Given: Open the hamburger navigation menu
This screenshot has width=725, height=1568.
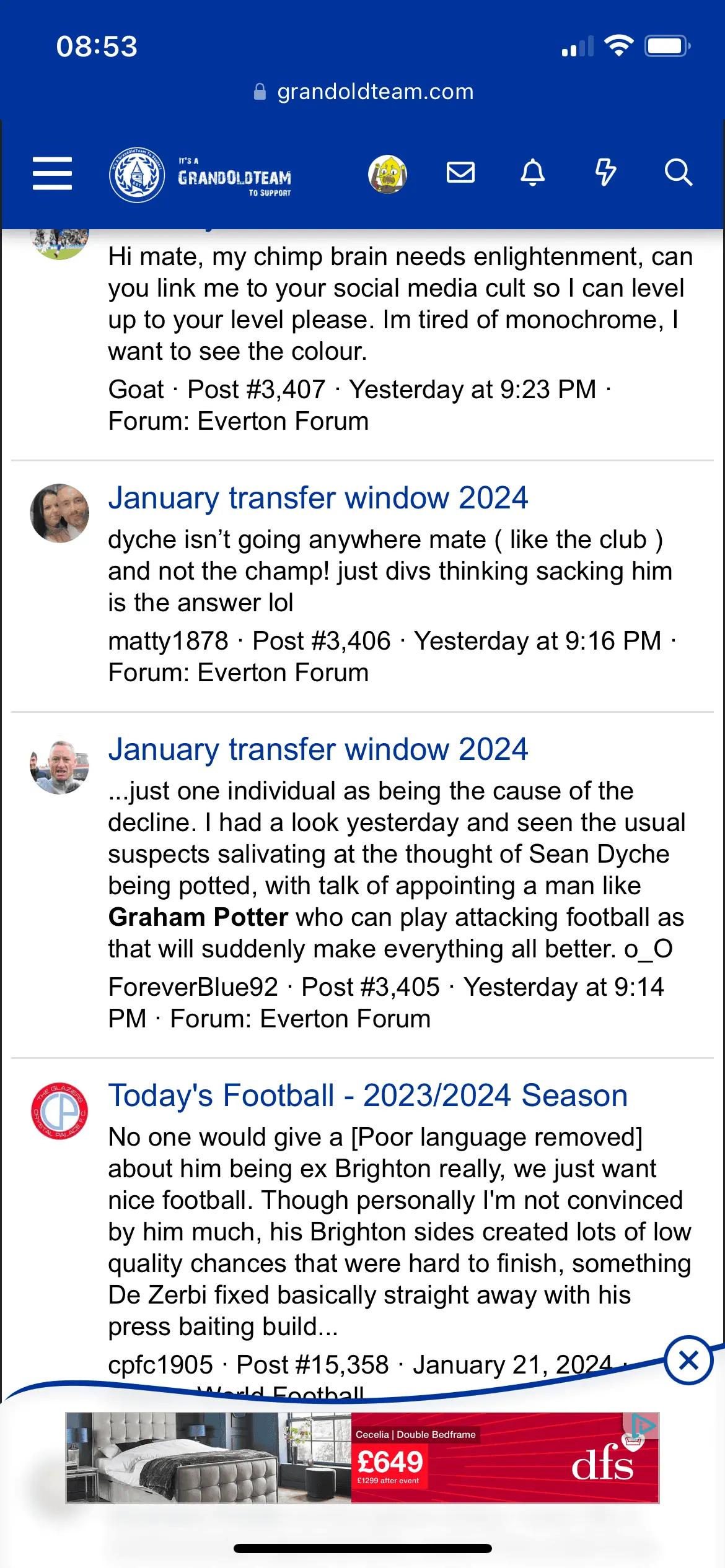Looking at the screenshot, I should point(52,173).
